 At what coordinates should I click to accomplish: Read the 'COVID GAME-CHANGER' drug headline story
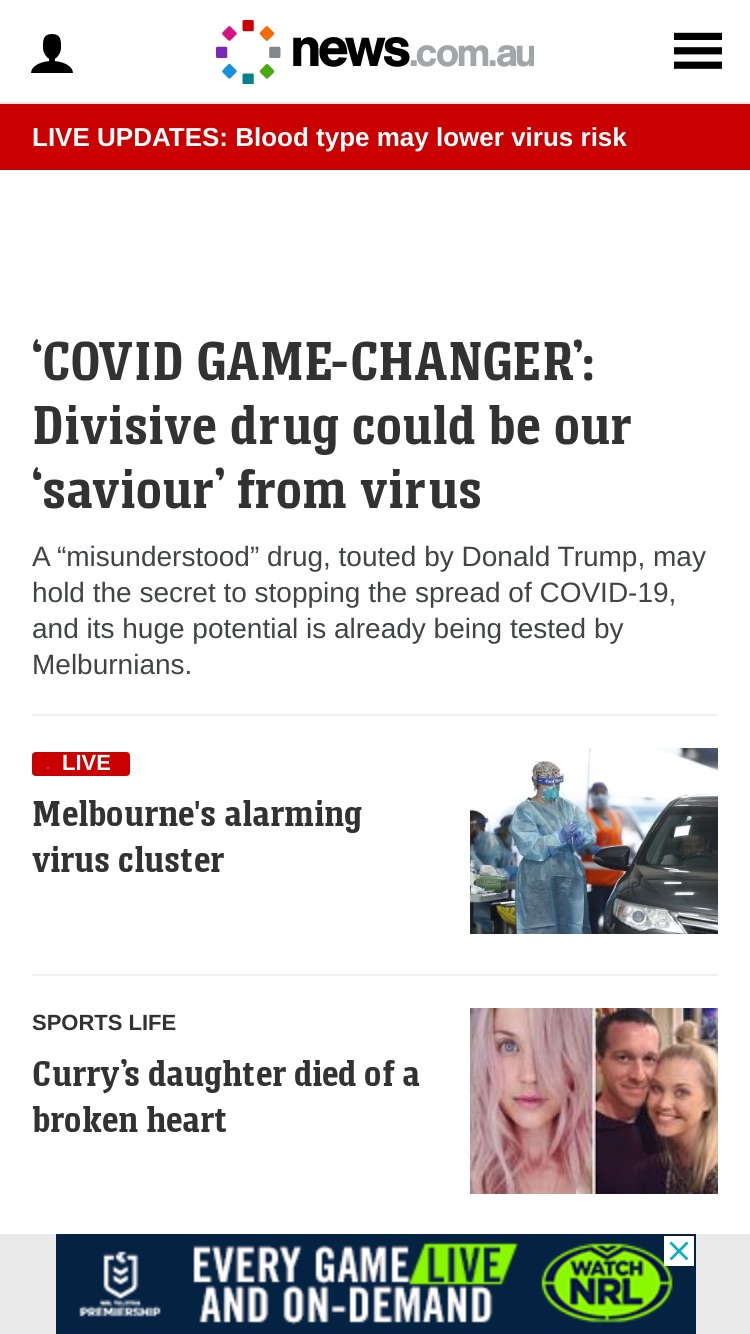[x=332, y=425]
